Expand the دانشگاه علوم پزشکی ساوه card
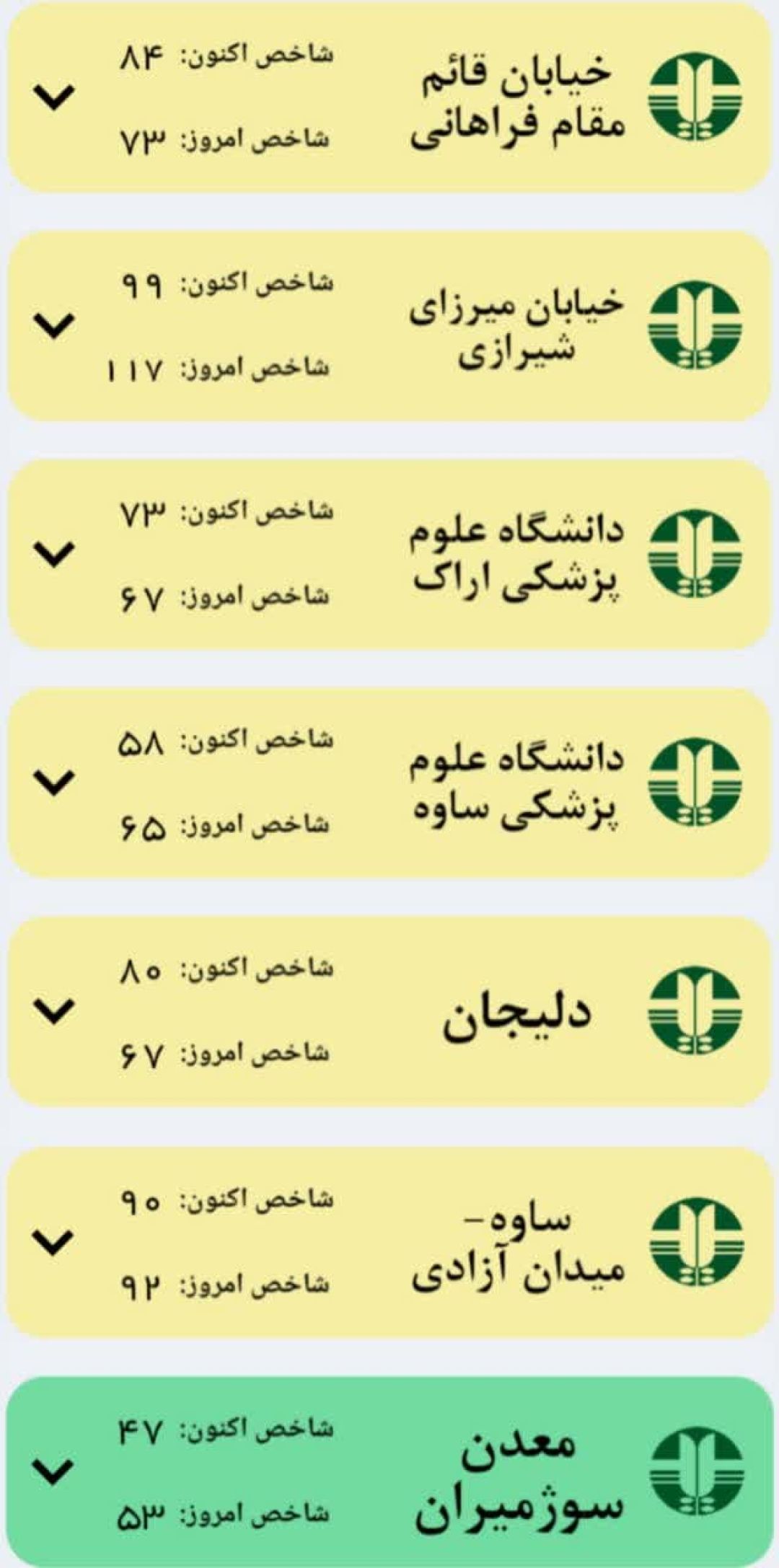Screen dimensions: 779x1568 55,783
